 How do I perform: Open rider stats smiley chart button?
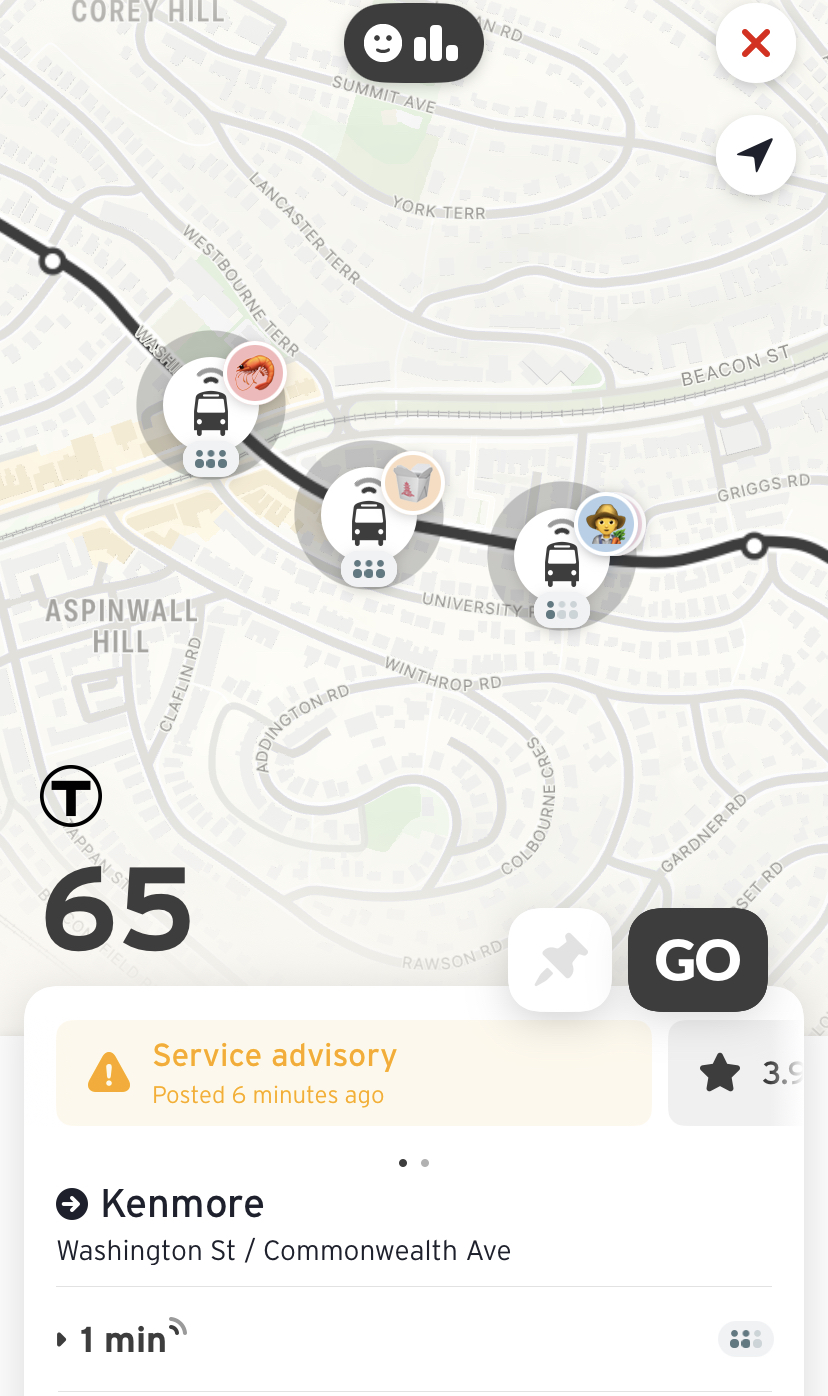(413, 43)
